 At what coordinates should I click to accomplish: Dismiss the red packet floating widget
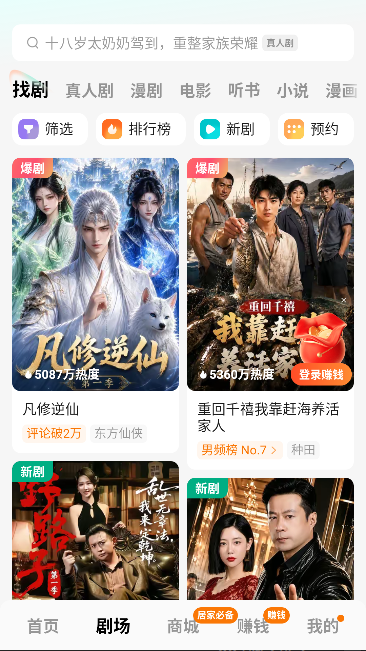(344, 300)
